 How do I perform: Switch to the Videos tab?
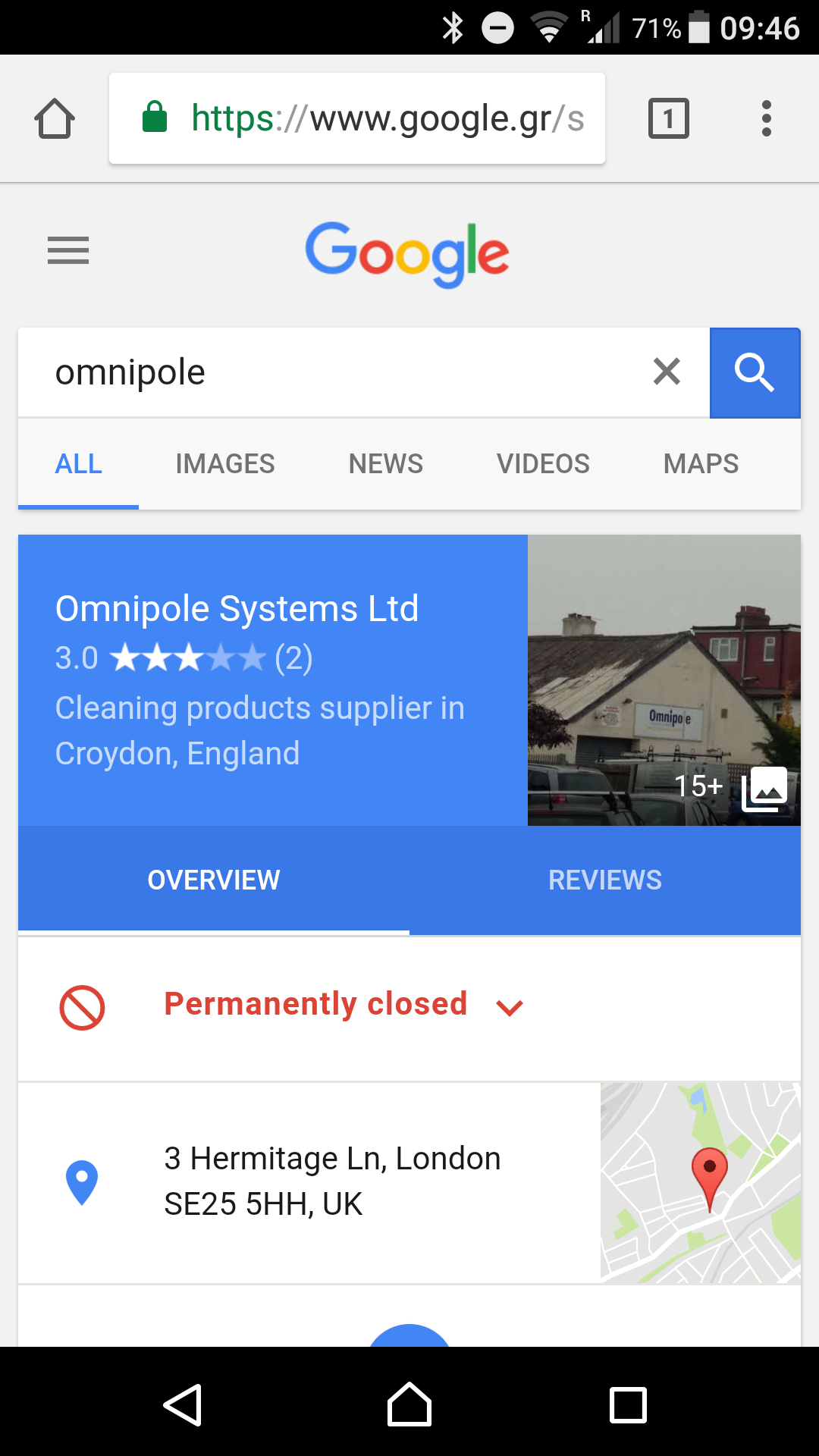tap(543, 464)
